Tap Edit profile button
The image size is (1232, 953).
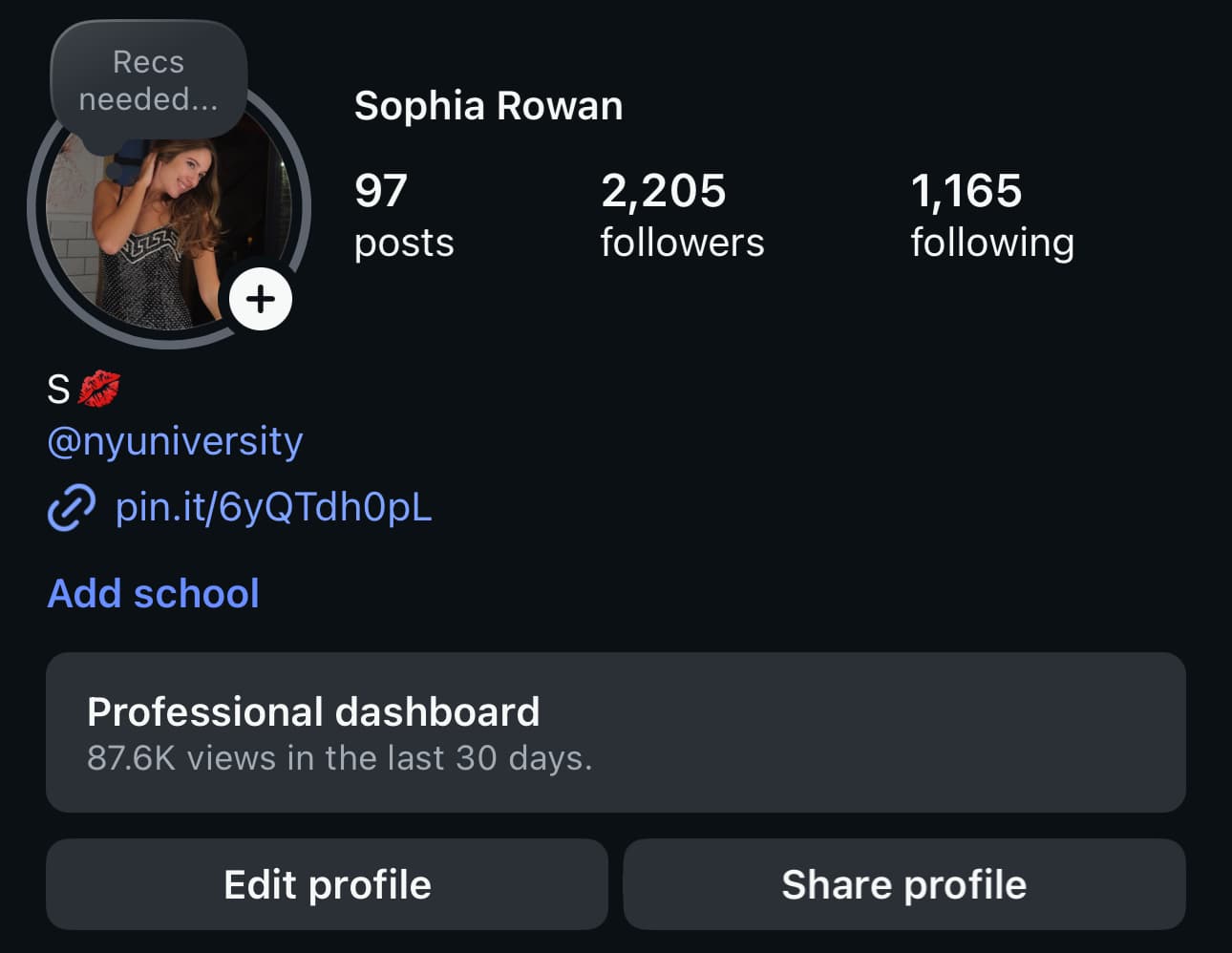pos(327,884)
